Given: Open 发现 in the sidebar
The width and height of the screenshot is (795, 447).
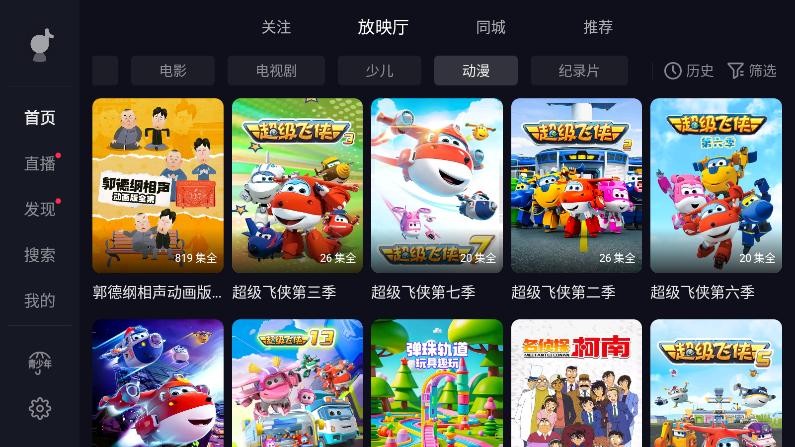Looking at the screenshot, I should coord(40,209).
